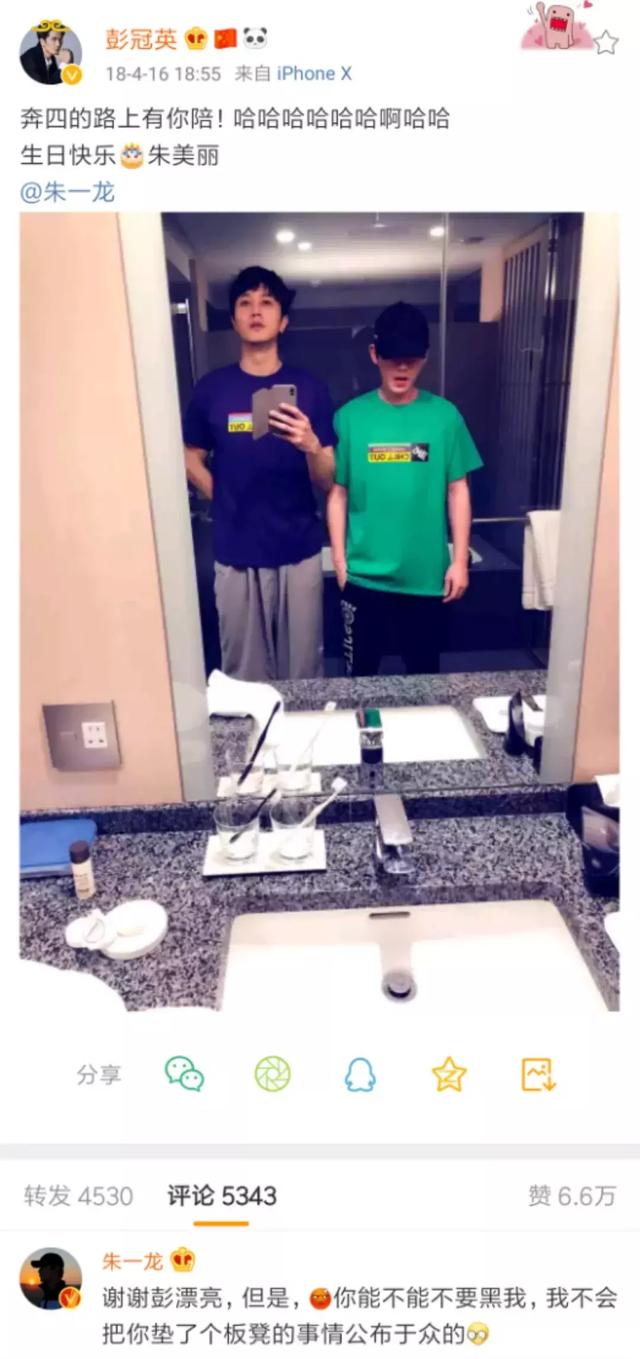Open the @朱一龙 mention link
The height and width of the screenshot is (1359, 640).
68,192
